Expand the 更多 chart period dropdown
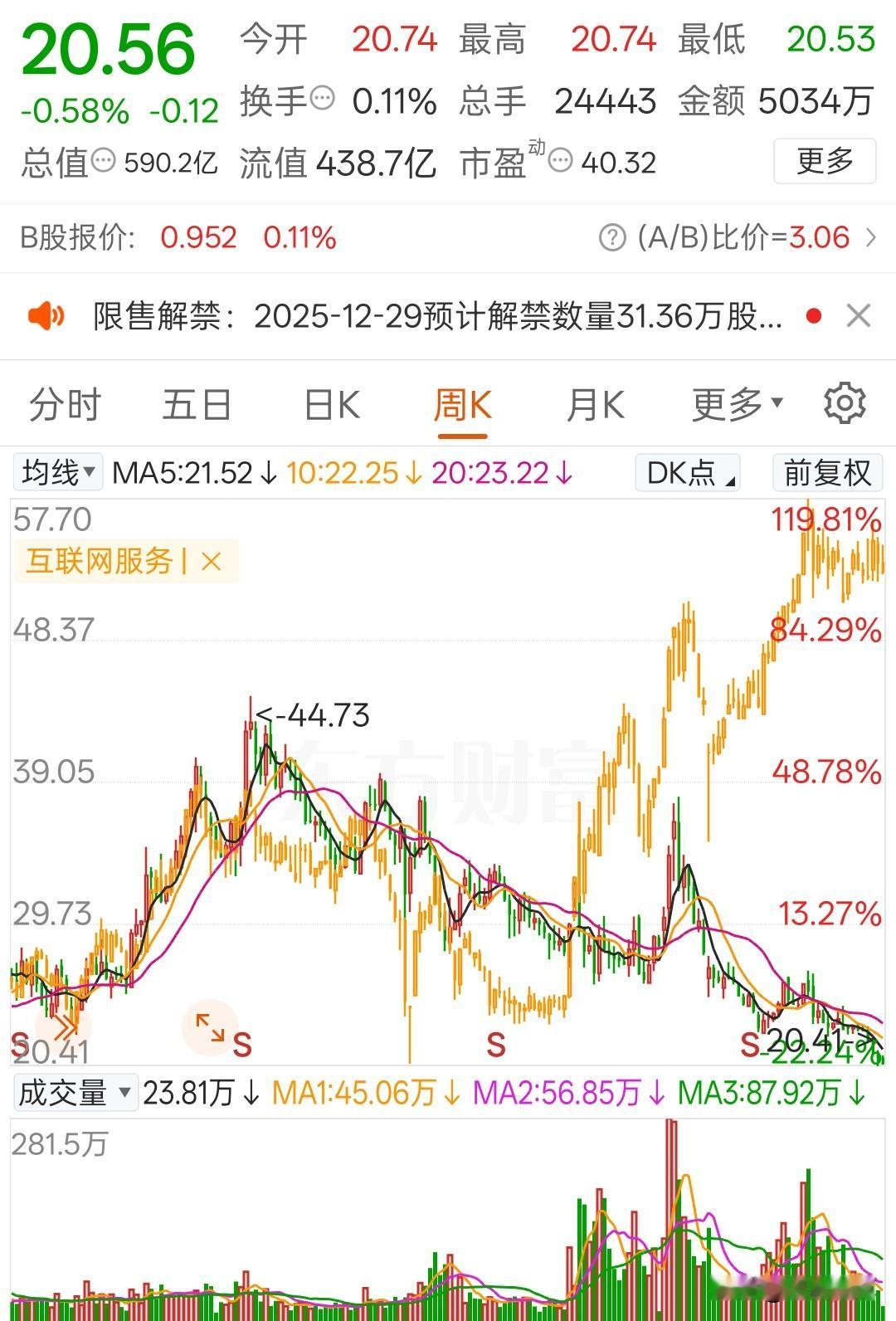 [x=735, y=404]
